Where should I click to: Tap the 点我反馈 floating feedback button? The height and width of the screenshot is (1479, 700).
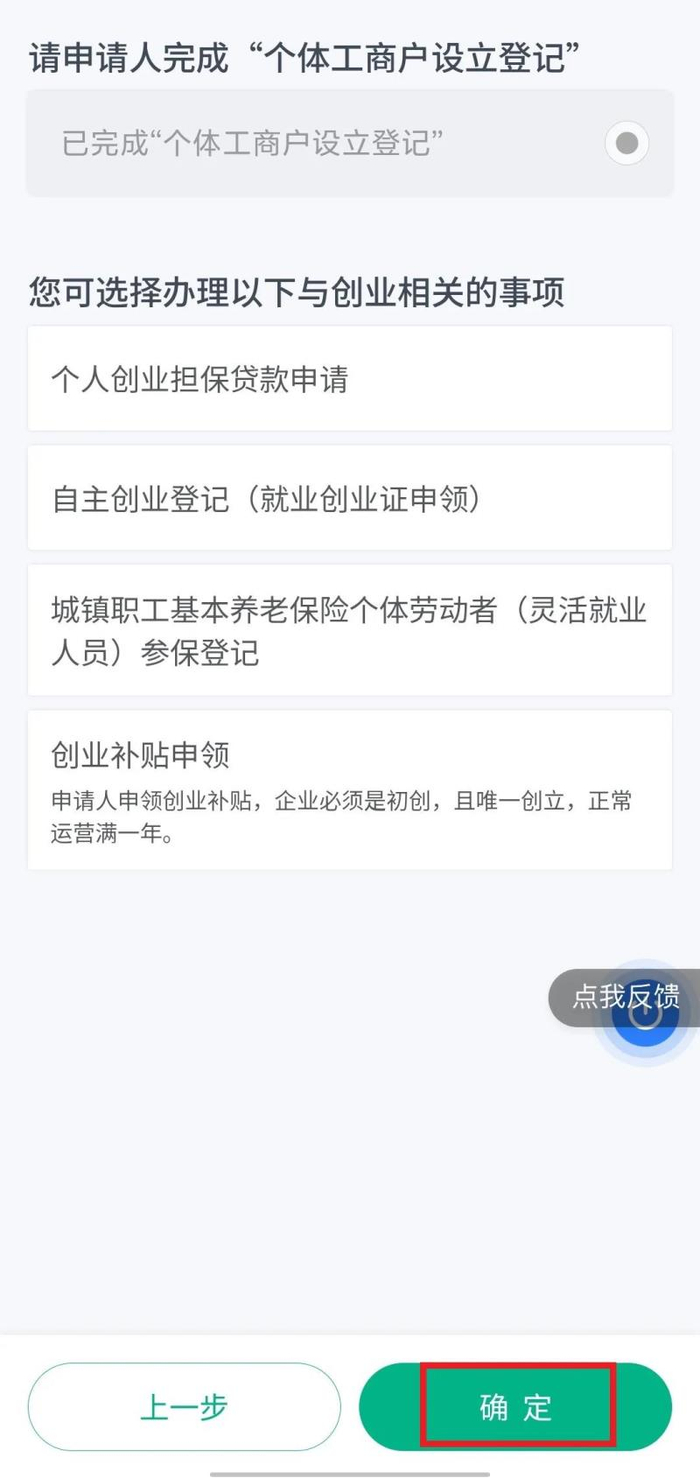(624, 997)
